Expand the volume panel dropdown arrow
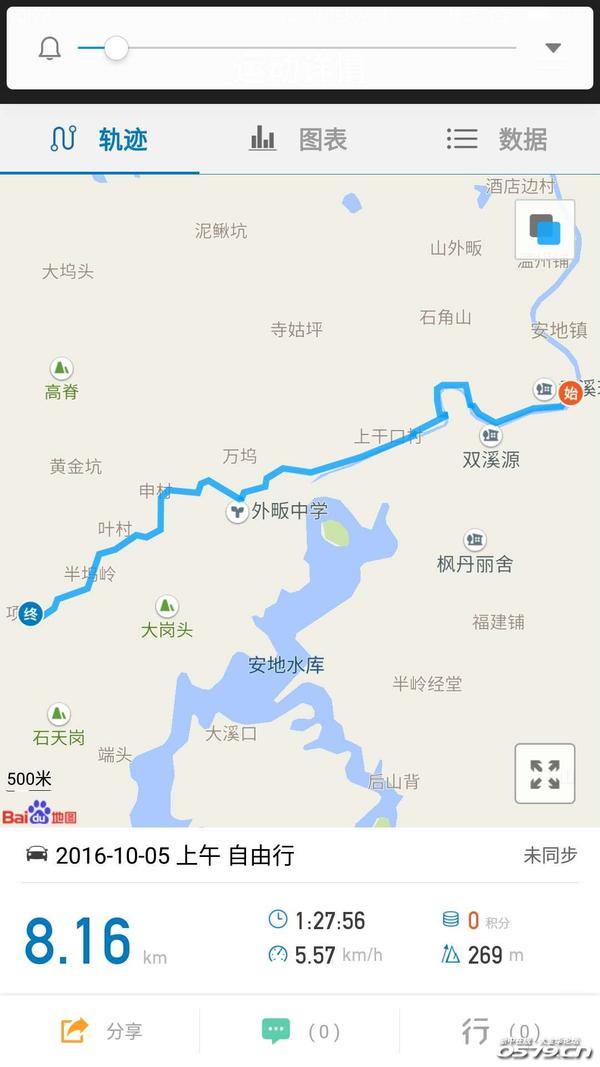Image resolution: width=600 pixels, height=1067 pixels. tap(553, 48)
